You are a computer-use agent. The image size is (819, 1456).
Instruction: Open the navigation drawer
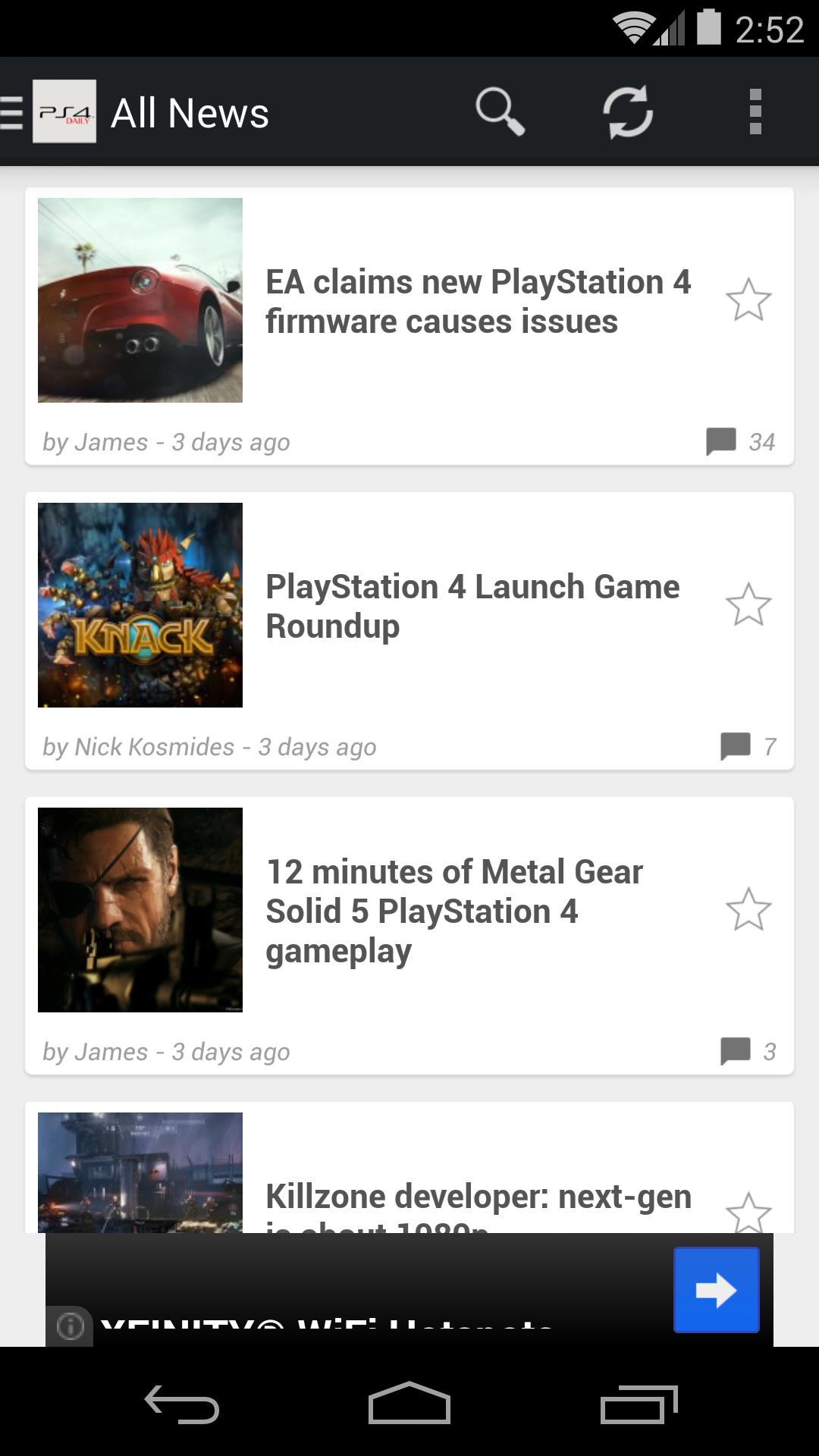[x=11, y=111]
